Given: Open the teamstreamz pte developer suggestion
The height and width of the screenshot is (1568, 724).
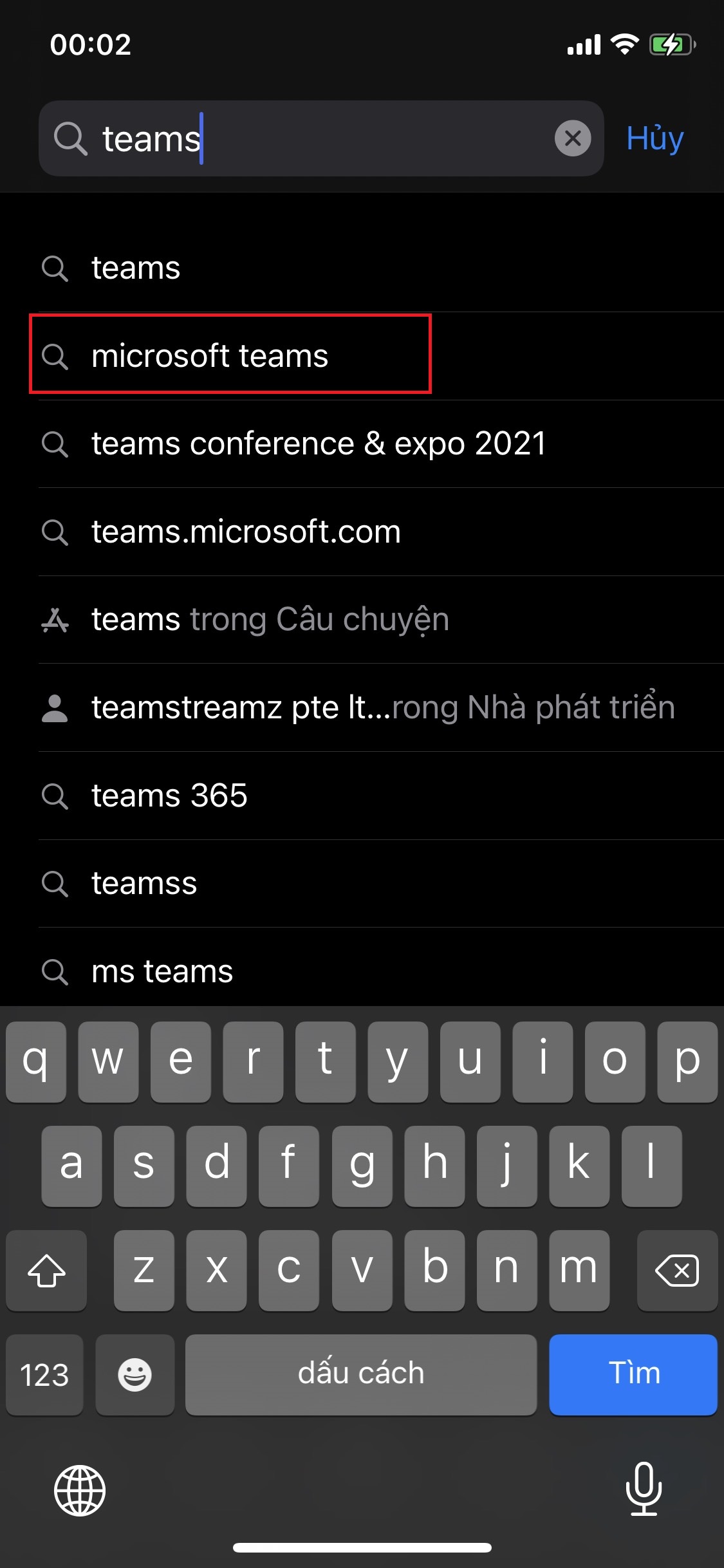Looking at the screenshot, I should click(383, 707).
